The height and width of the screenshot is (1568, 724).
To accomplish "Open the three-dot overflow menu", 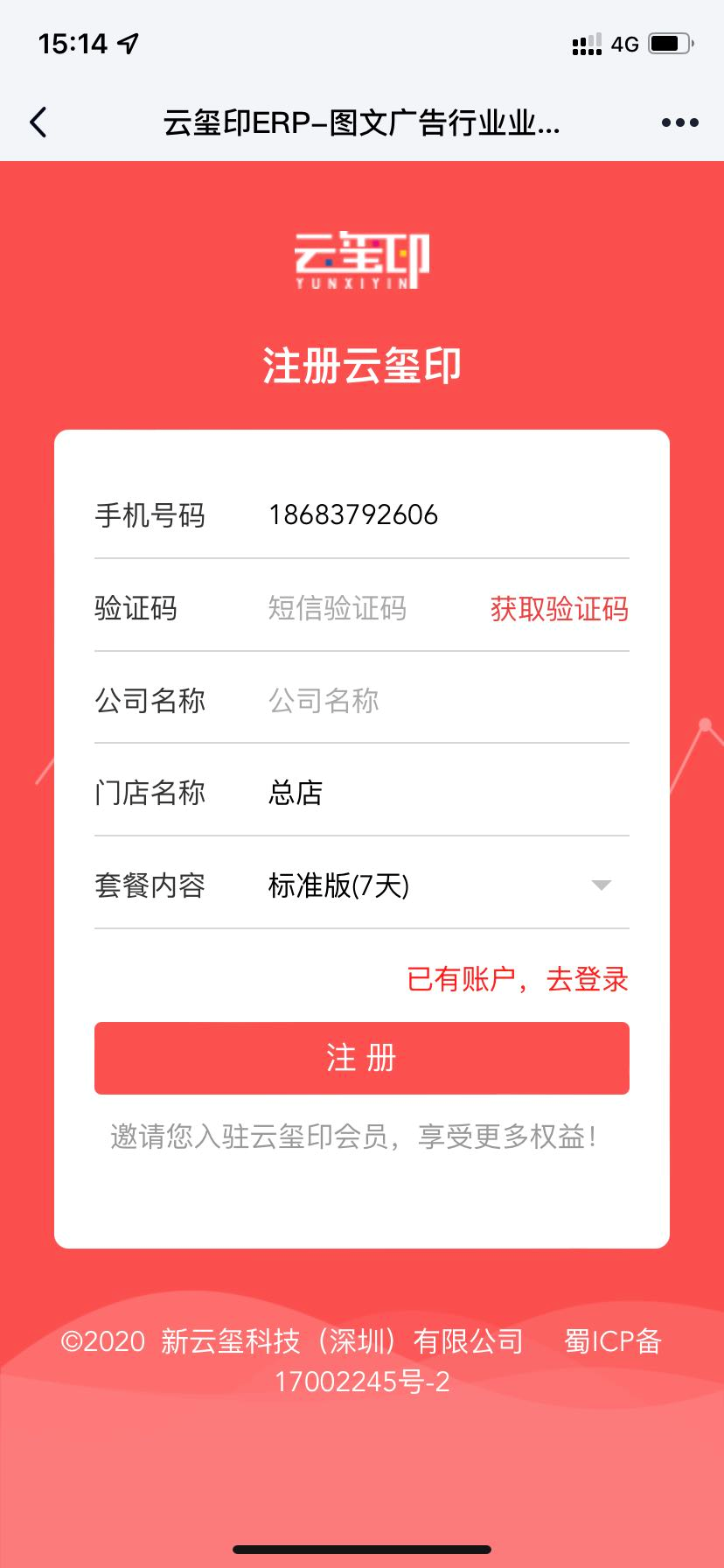I will click(679, 122).
